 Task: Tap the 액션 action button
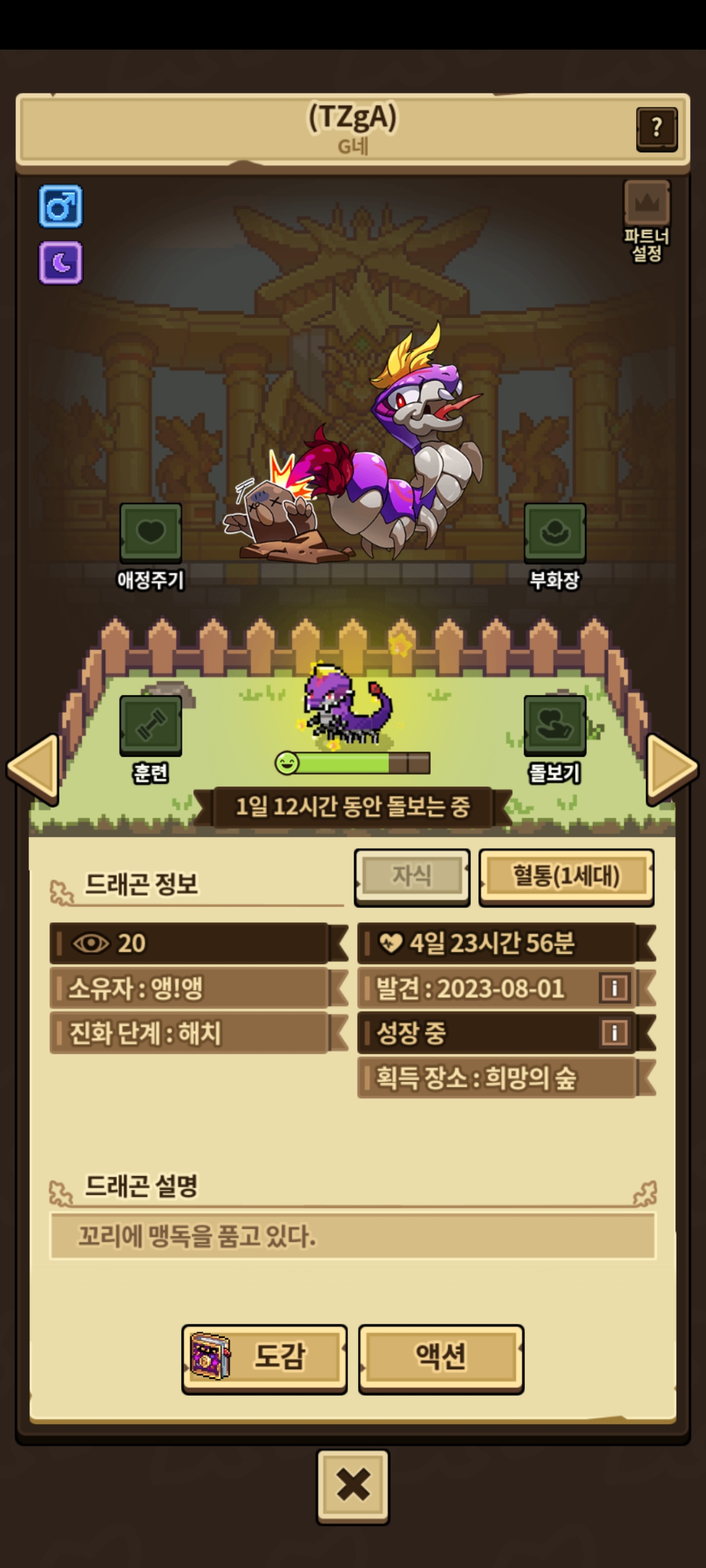(x=441, y=1357)
